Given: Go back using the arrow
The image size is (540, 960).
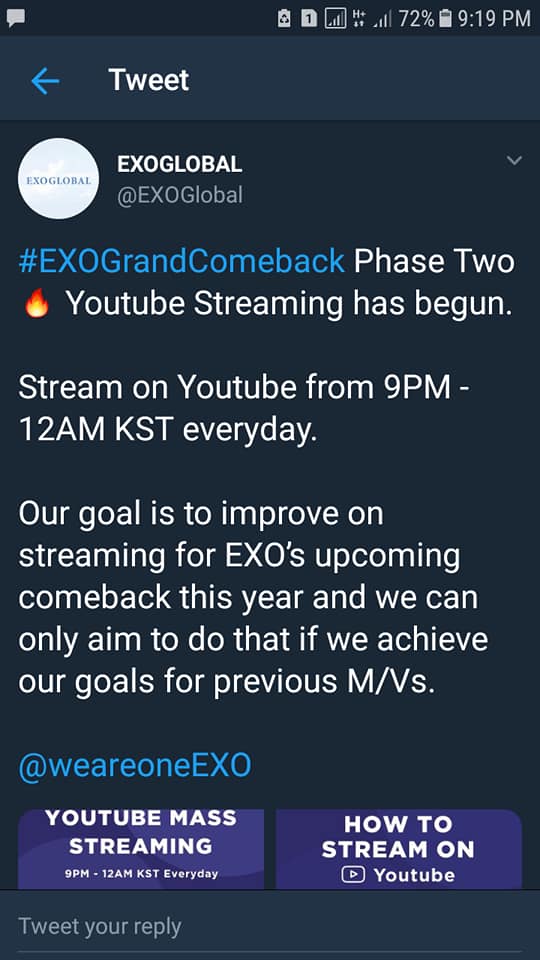Looking at the screenshot, I should click(x=45, y=80).
